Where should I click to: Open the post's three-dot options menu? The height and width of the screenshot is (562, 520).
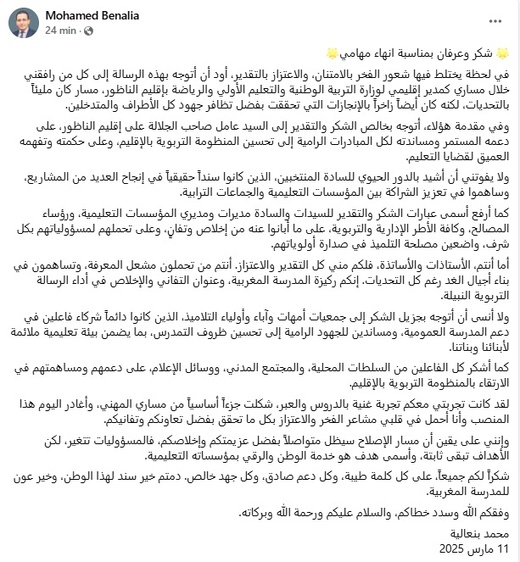click(x=495, y=22)
